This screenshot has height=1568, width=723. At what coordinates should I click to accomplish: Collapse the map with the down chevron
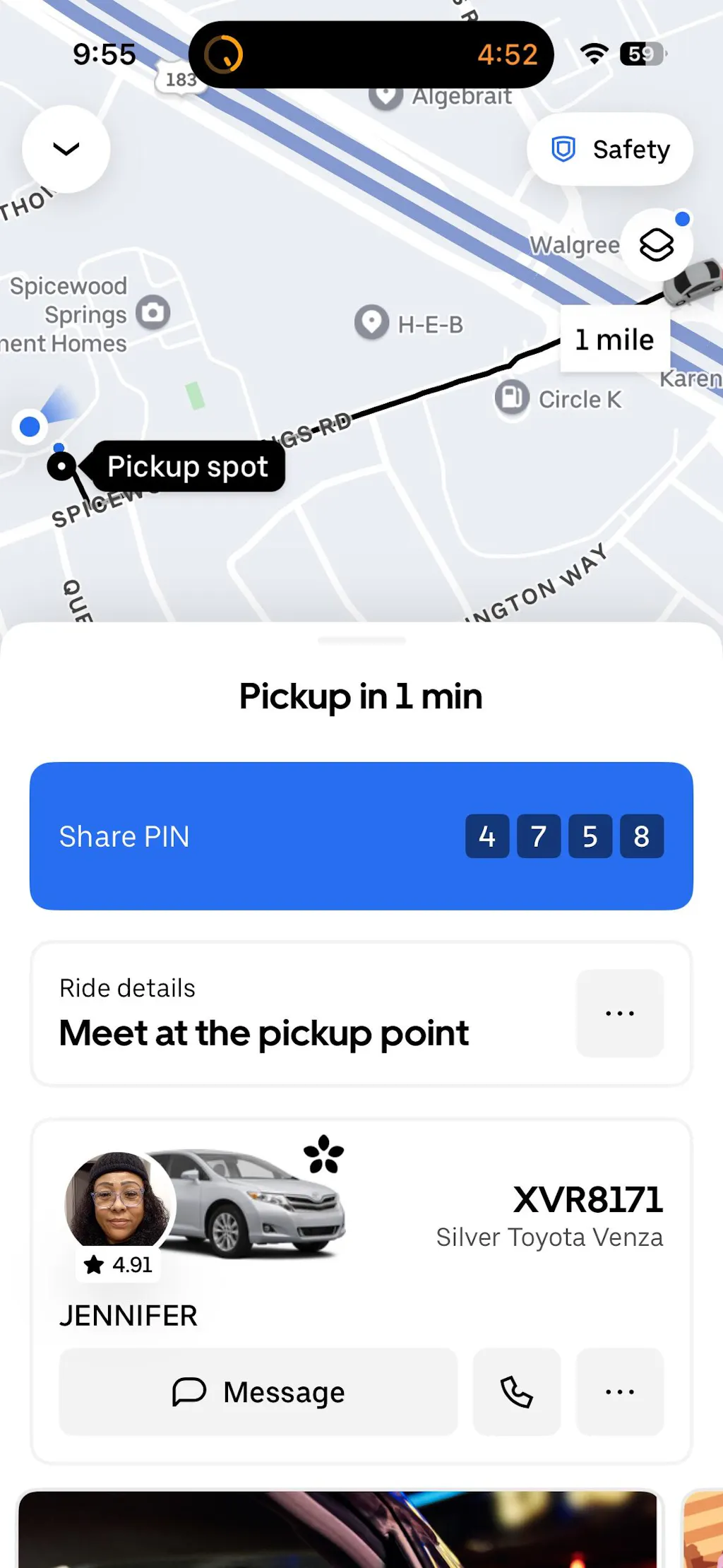(x=66, y=149)
